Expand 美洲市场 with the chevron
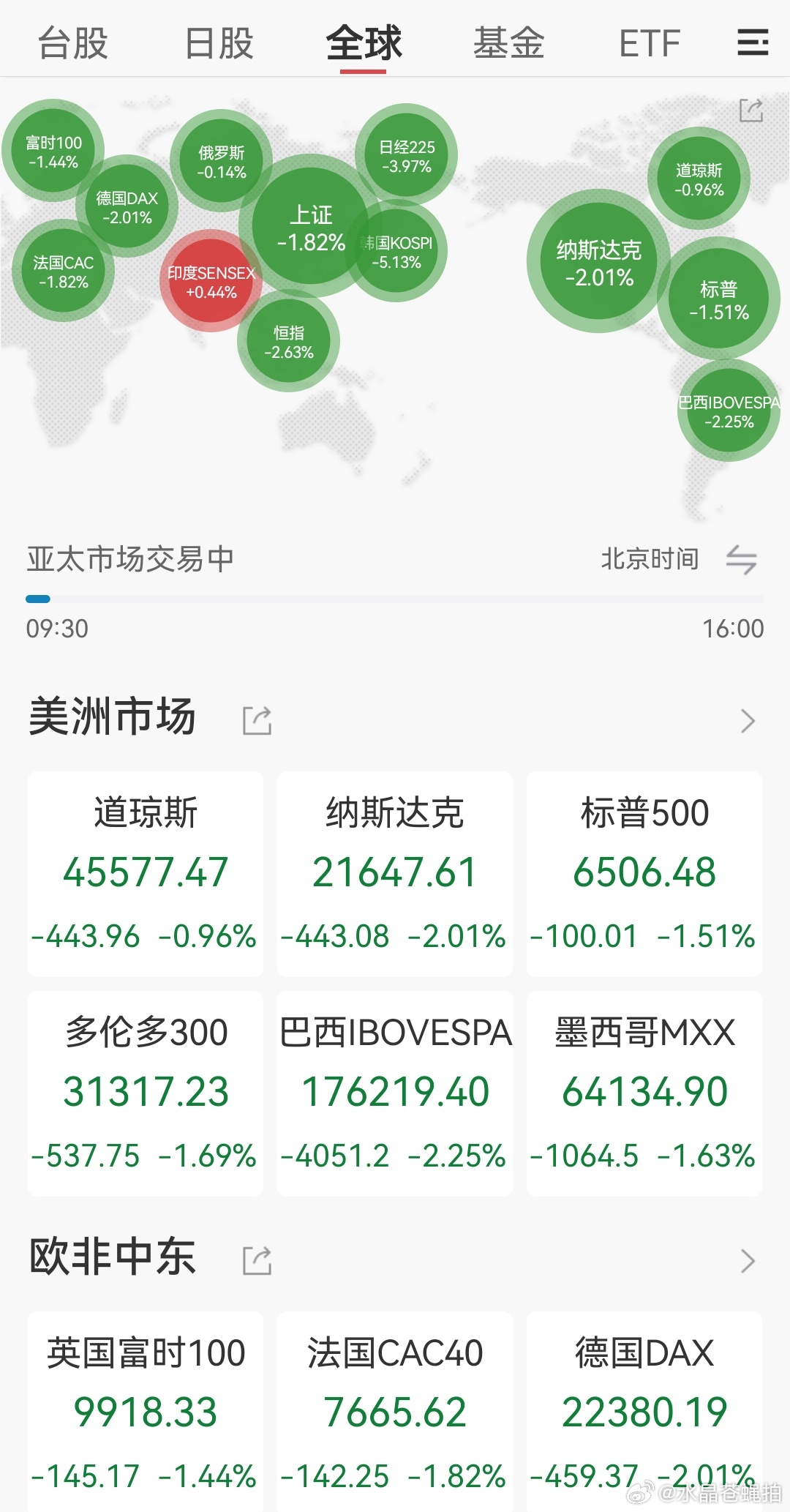The width and height of the screenshot is (790, 1512). tap(747, 721)
